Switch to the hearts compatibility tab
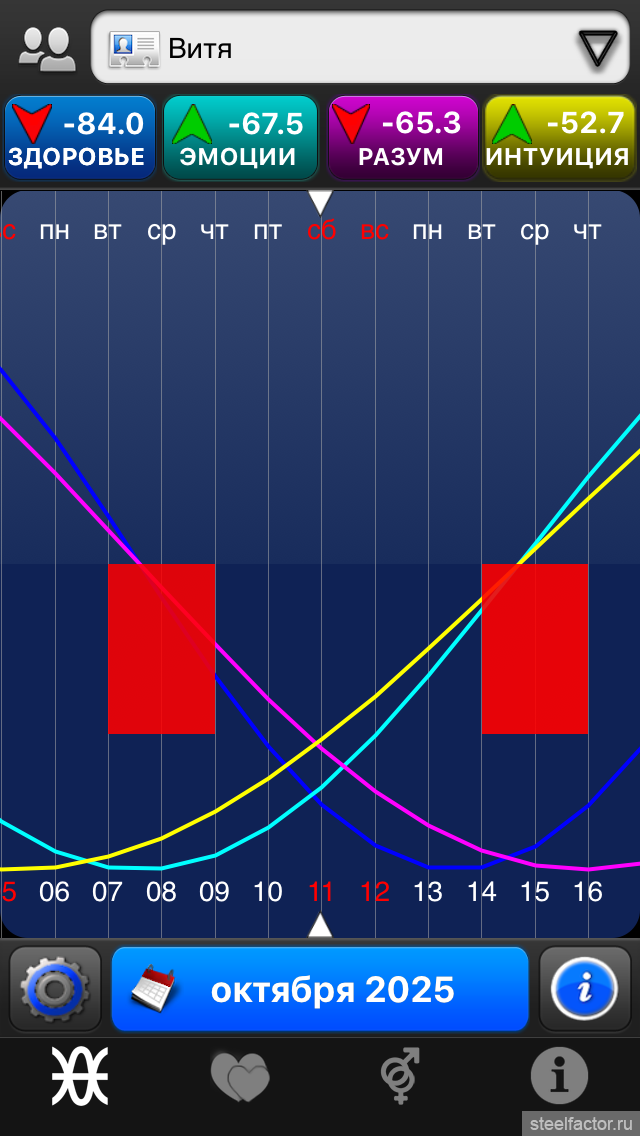This screenshot has width=640, height=1136. [x=240, y=1077]
